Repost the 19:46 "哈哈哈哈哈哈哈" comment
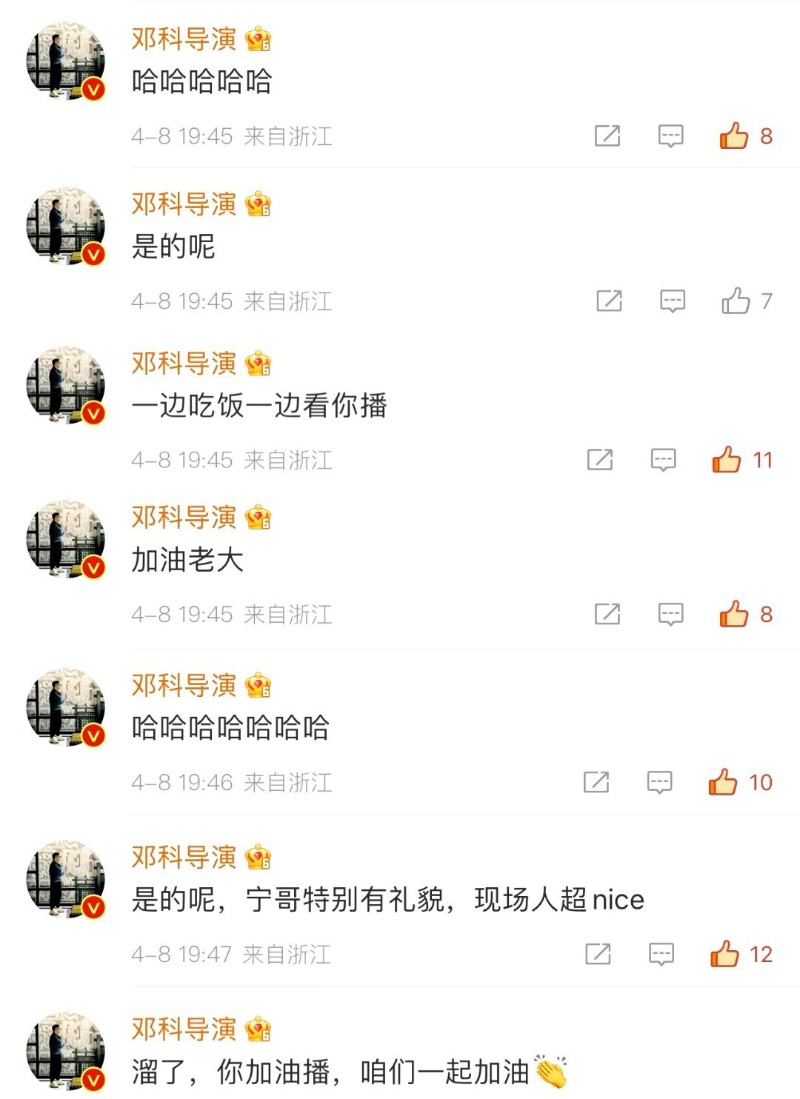 [x=595, y=782]
